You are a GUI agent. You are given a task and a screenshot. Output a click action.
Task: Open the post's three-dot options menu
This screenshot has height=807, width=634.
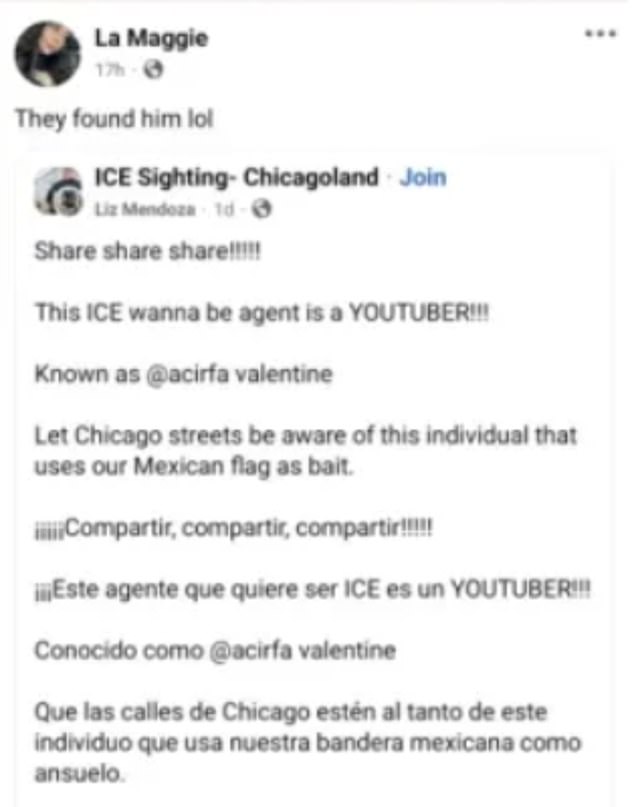tap(600, 33)
